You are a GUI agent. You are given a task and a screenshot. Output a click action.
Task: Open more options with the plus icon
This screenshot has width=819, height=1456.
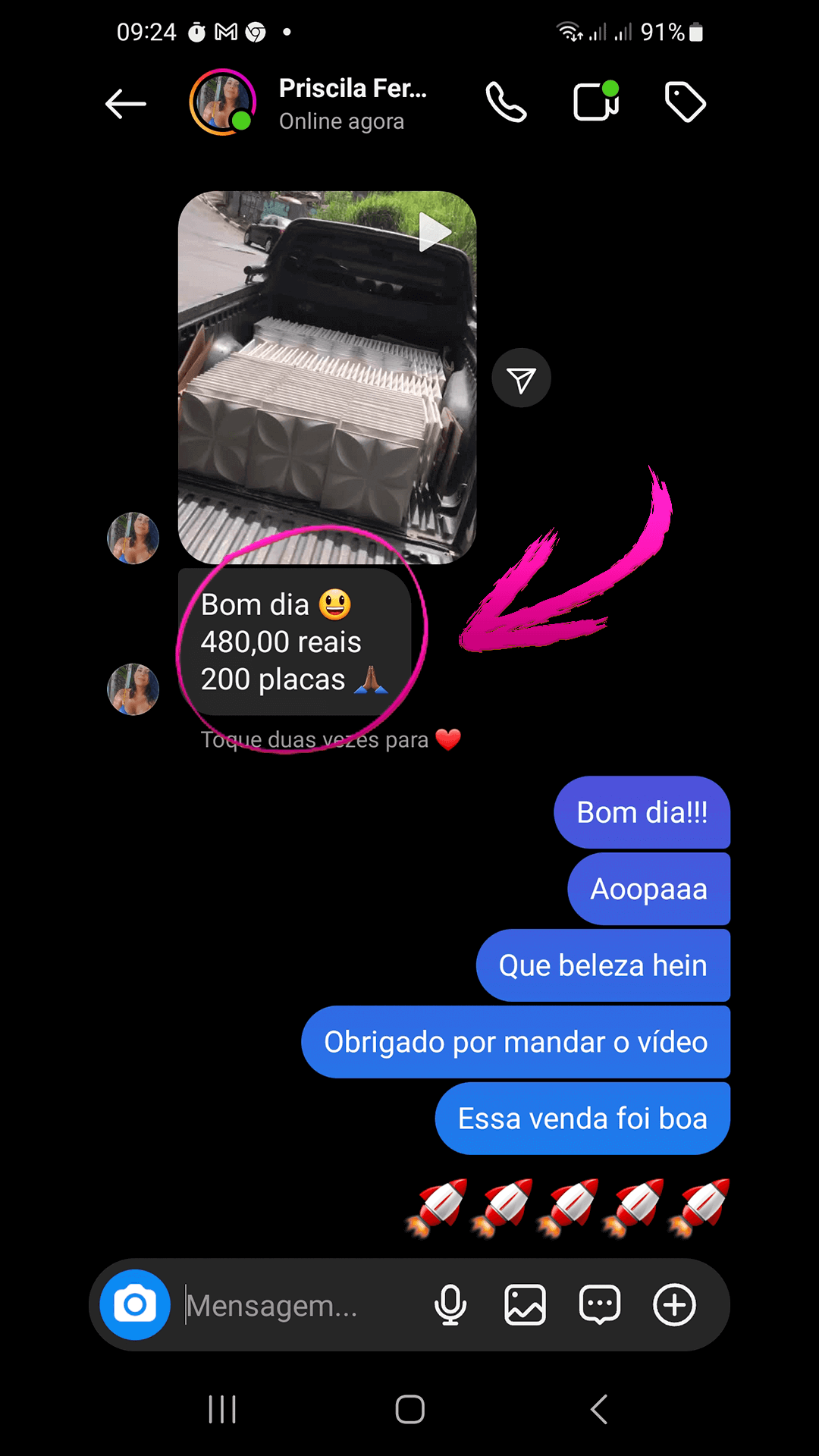[x=674, y=1304]
